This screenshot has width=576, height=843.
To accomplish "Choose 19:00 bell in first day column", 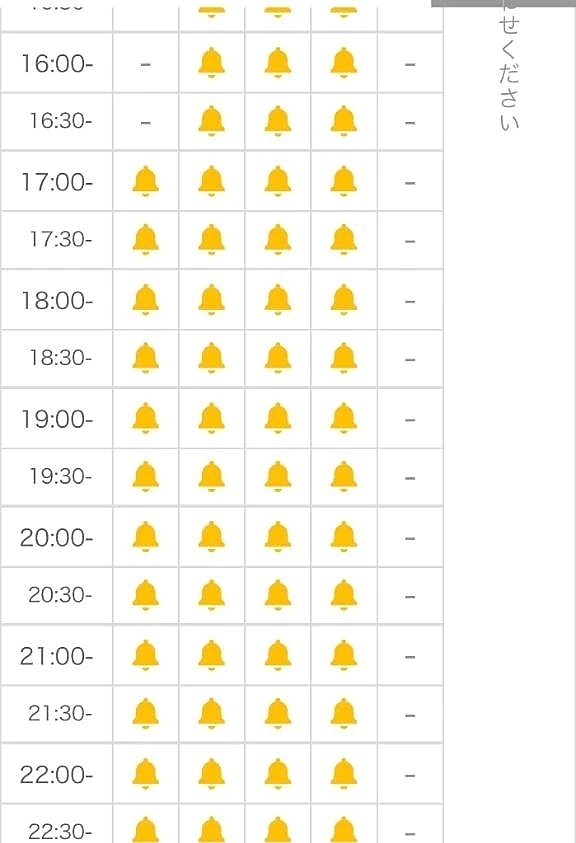I will point(145,418).
